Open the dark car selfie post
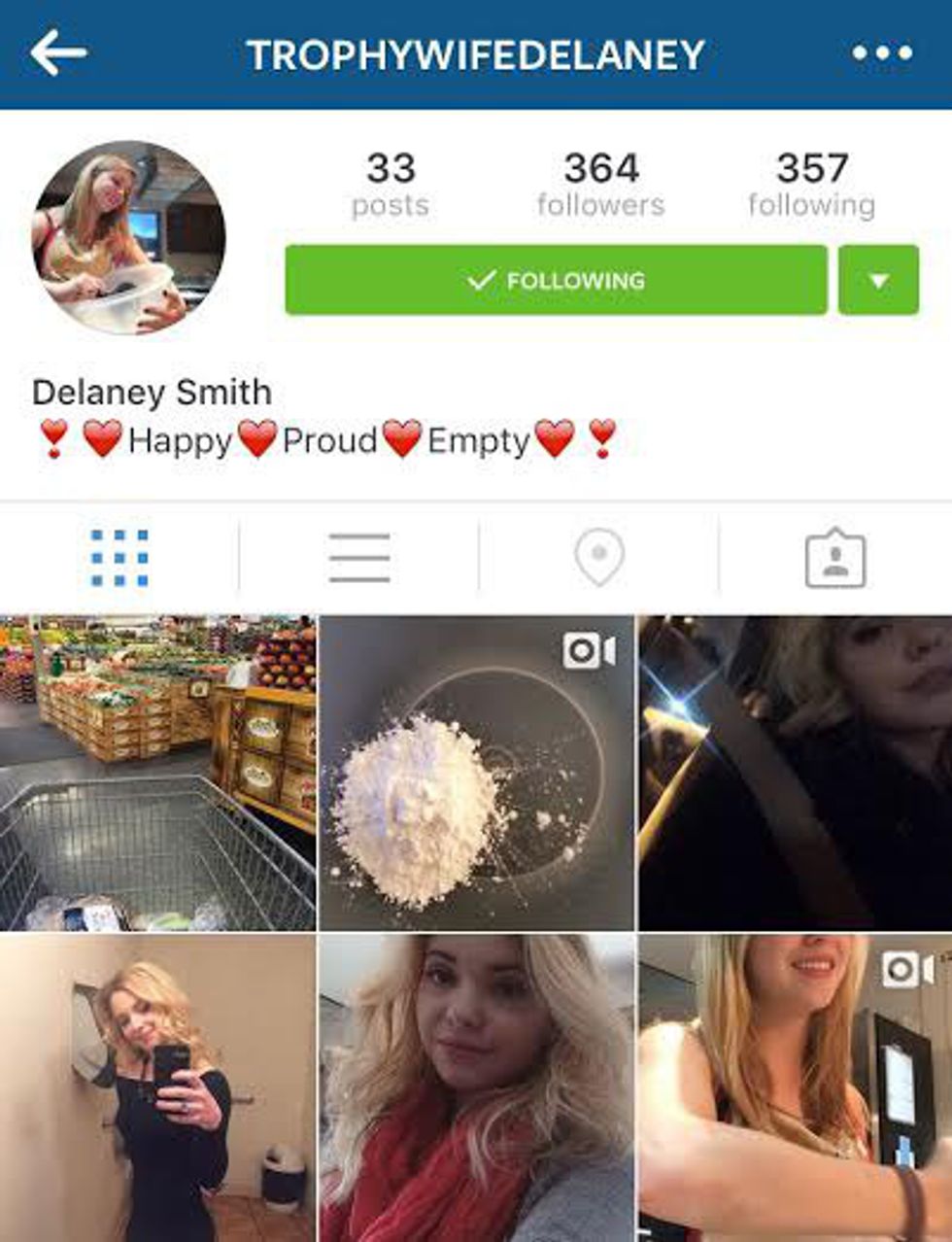Image resolution: width=952 pixels, height=1242 pixels. tap(795, 773)
